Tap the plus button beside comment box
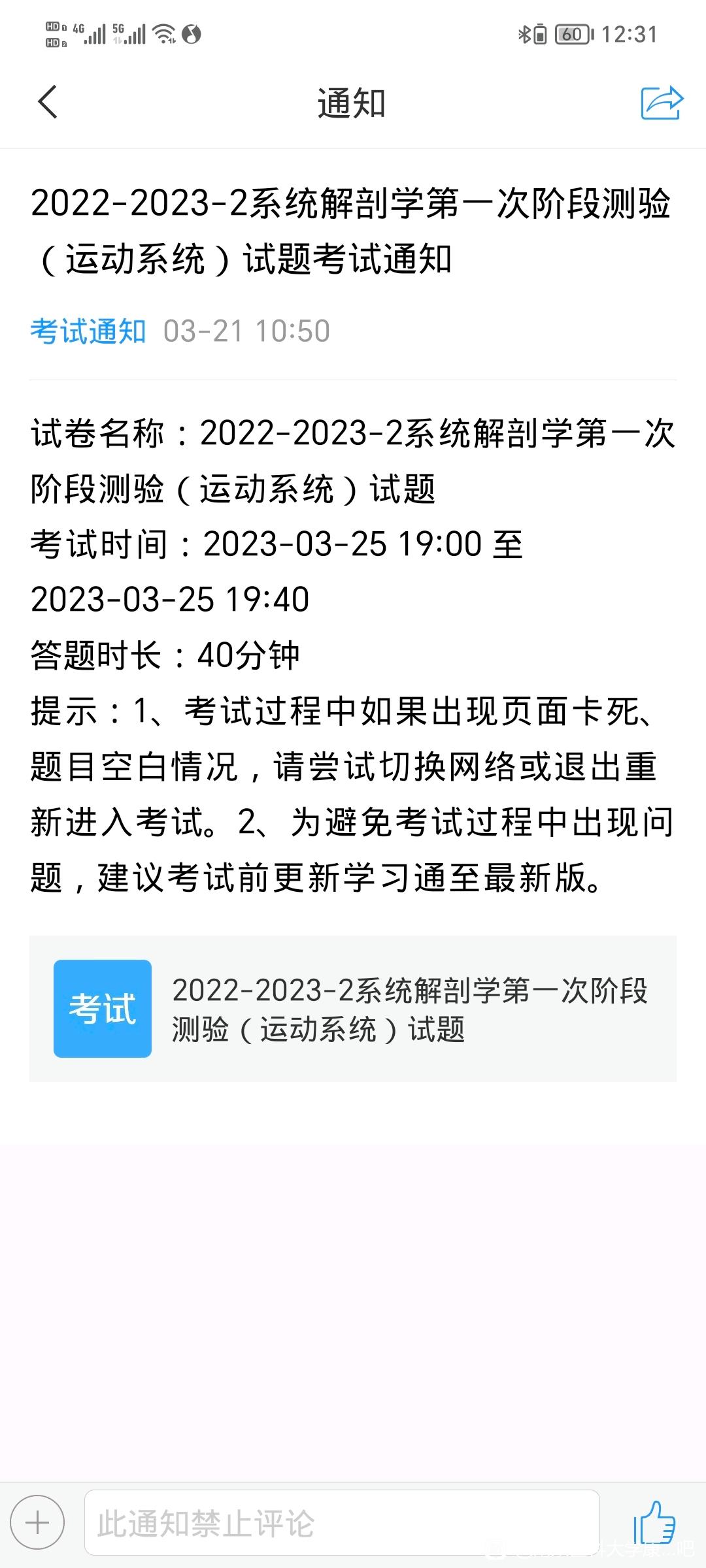Screen dimensions: 706x1568 point(37,1523)
